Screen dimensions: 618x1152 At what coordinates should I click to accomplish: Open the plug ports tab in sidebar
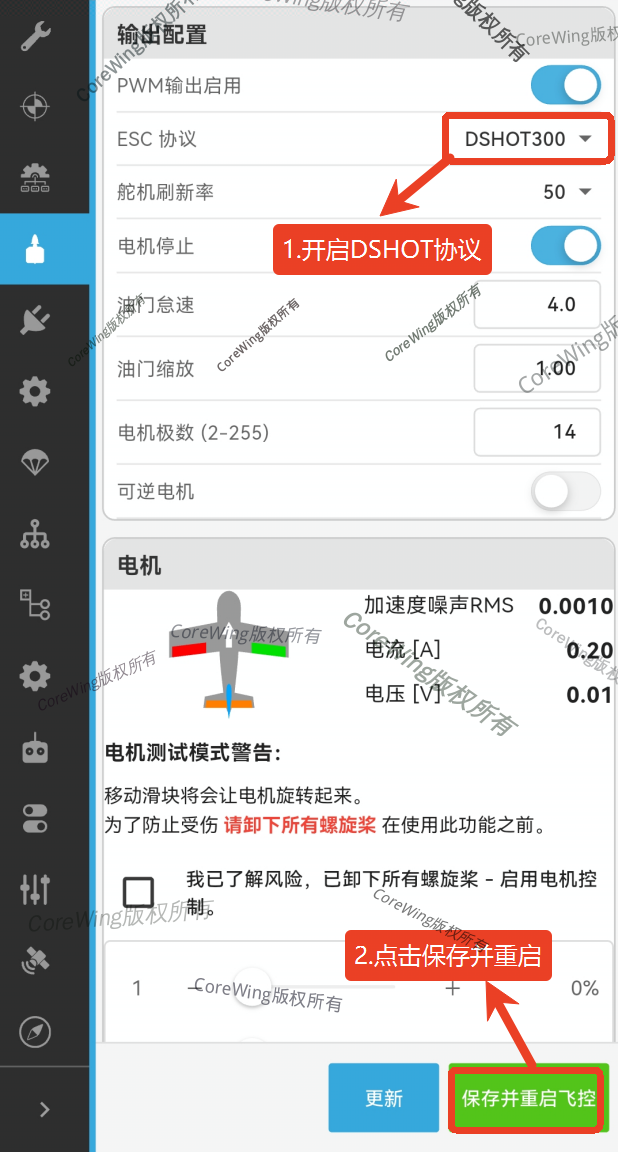(x=35, y=320)
